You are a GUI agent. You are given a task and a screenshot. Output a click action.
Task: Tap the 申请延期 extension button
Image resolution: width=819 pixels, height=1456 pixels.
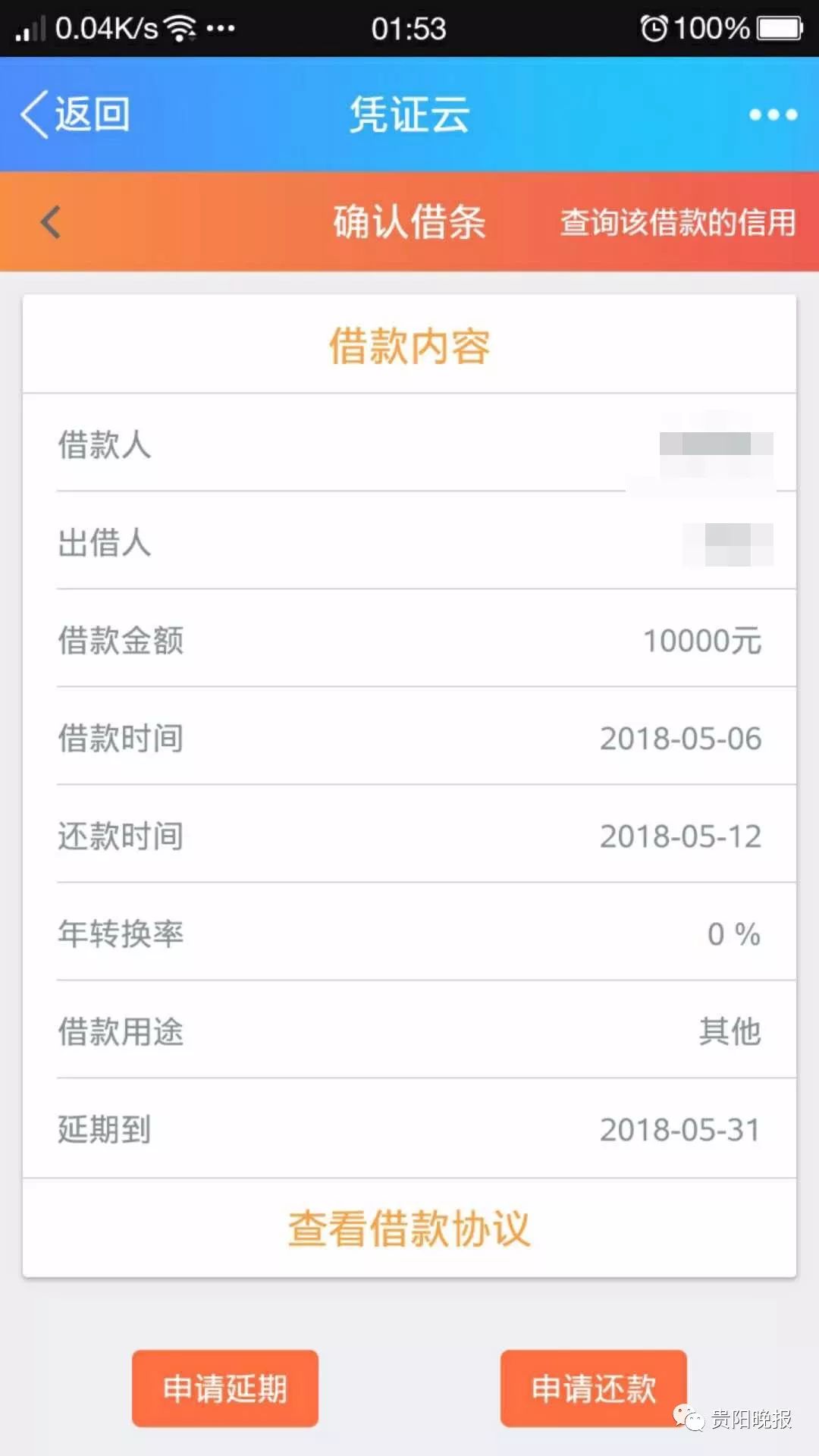(225, 1386)
